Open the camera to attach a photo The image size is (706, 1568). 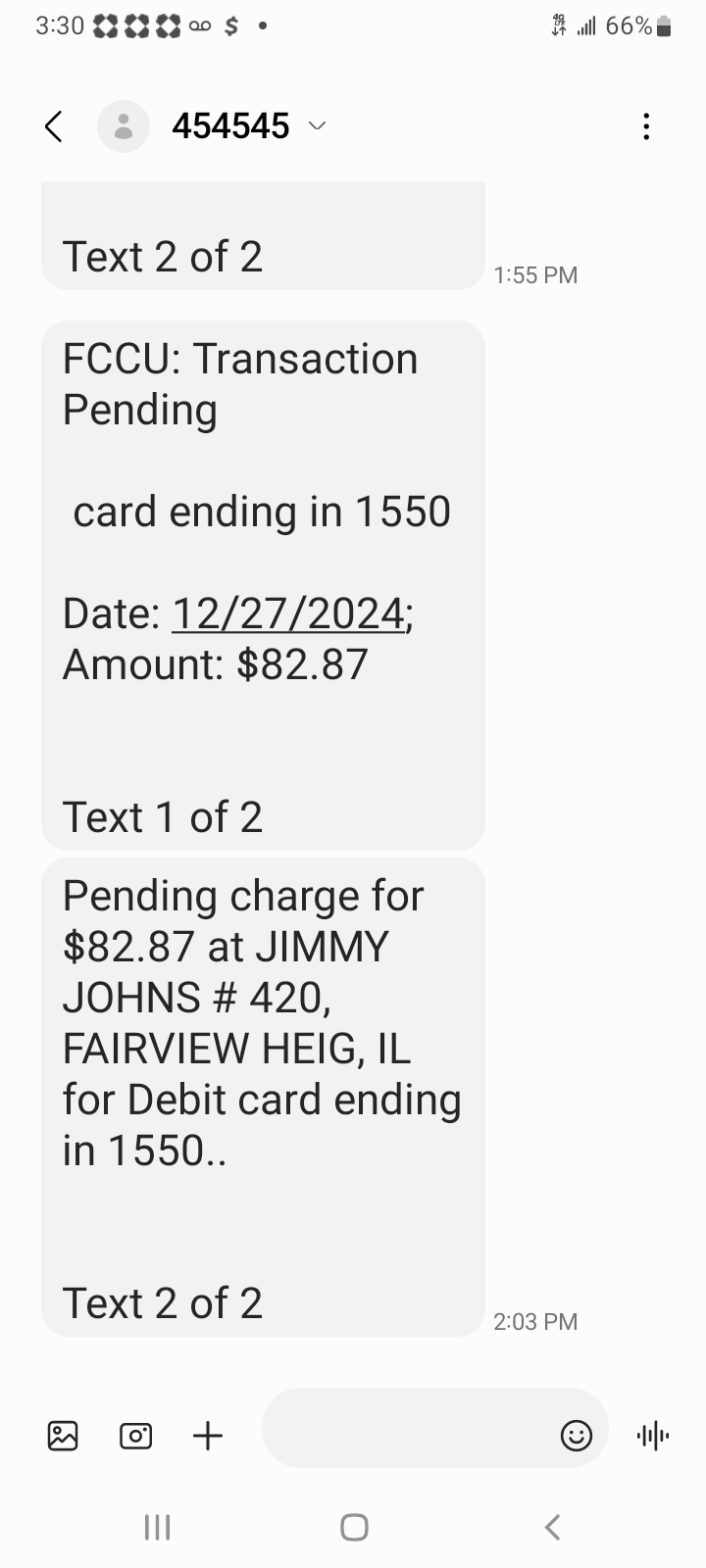click(135, 1437)
